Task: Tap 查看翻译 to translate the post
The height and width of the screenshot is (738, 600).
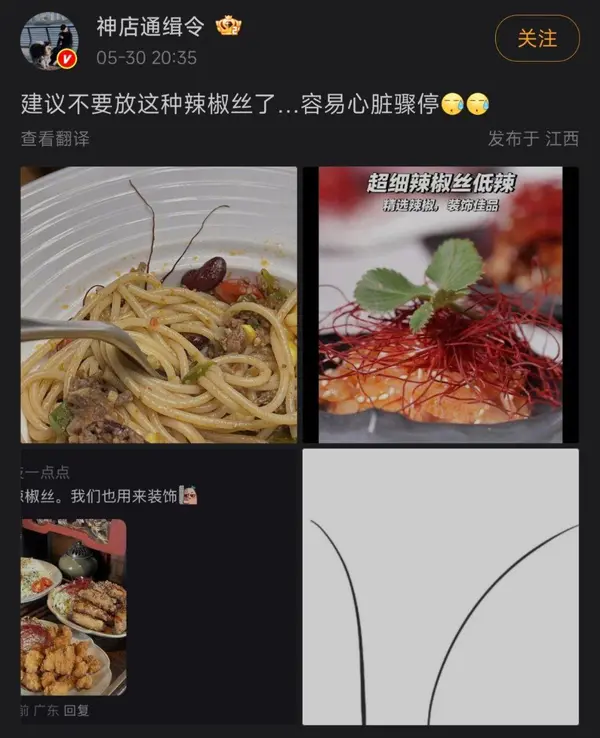Action: (55, 139)
